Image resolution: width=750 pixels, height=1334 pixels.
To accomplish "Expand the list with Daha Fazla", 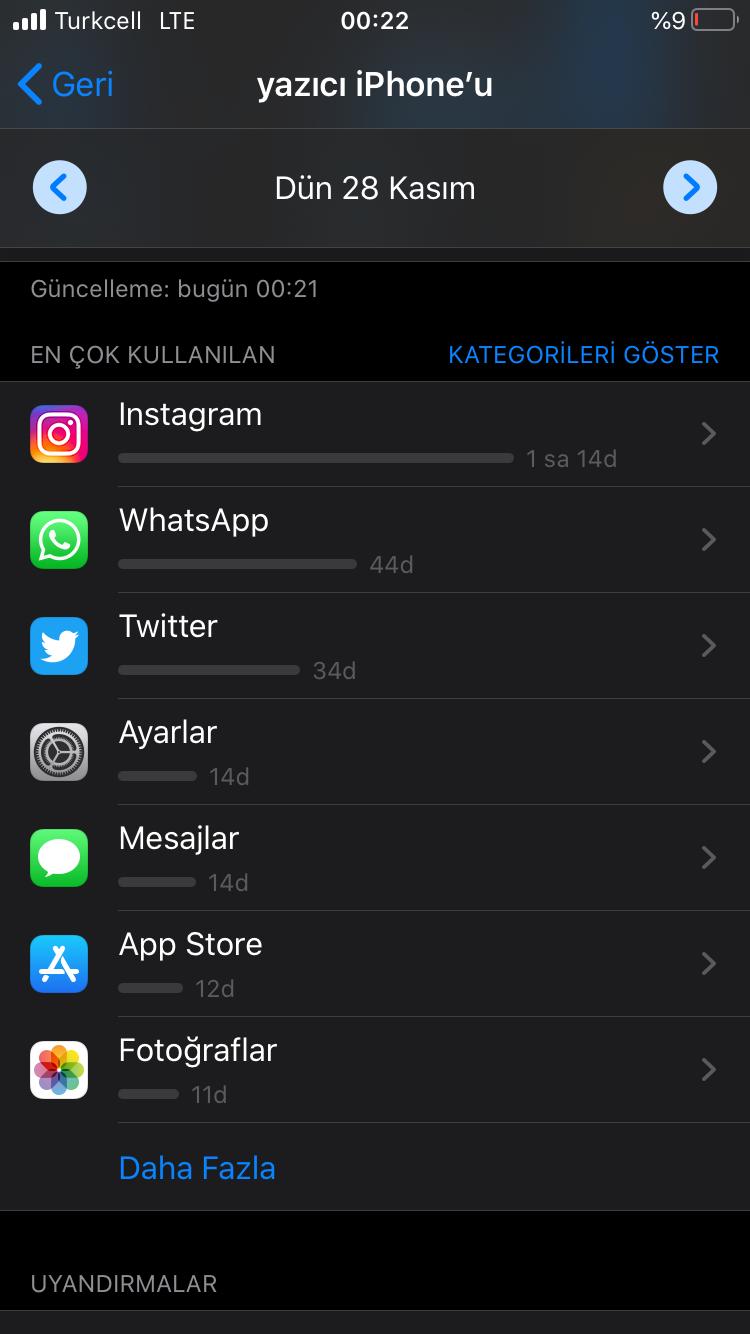I will pos(197,1168).
